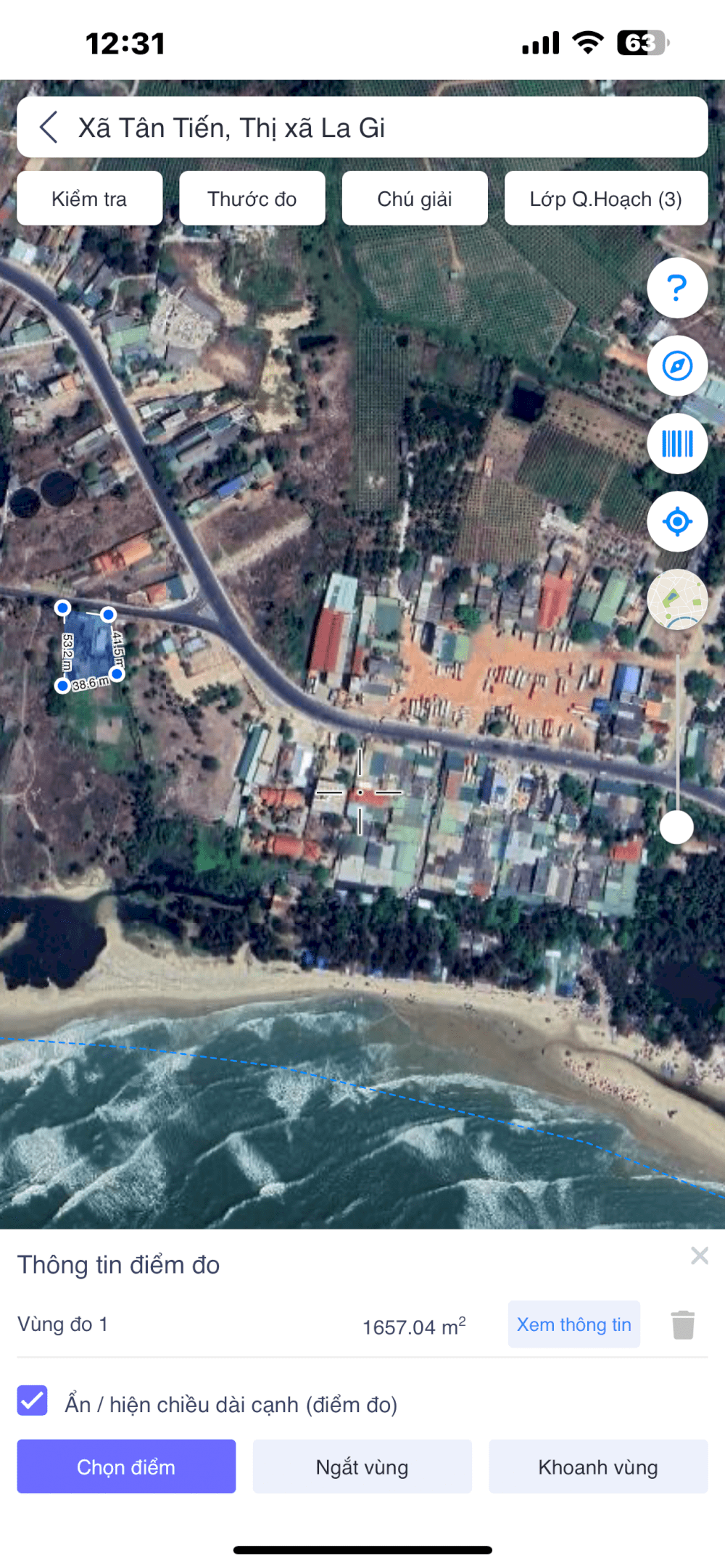The width and height of the screenshot is (725, 1568).
Task: Tap the compass orientation button
Action: (x=677, y=366)
